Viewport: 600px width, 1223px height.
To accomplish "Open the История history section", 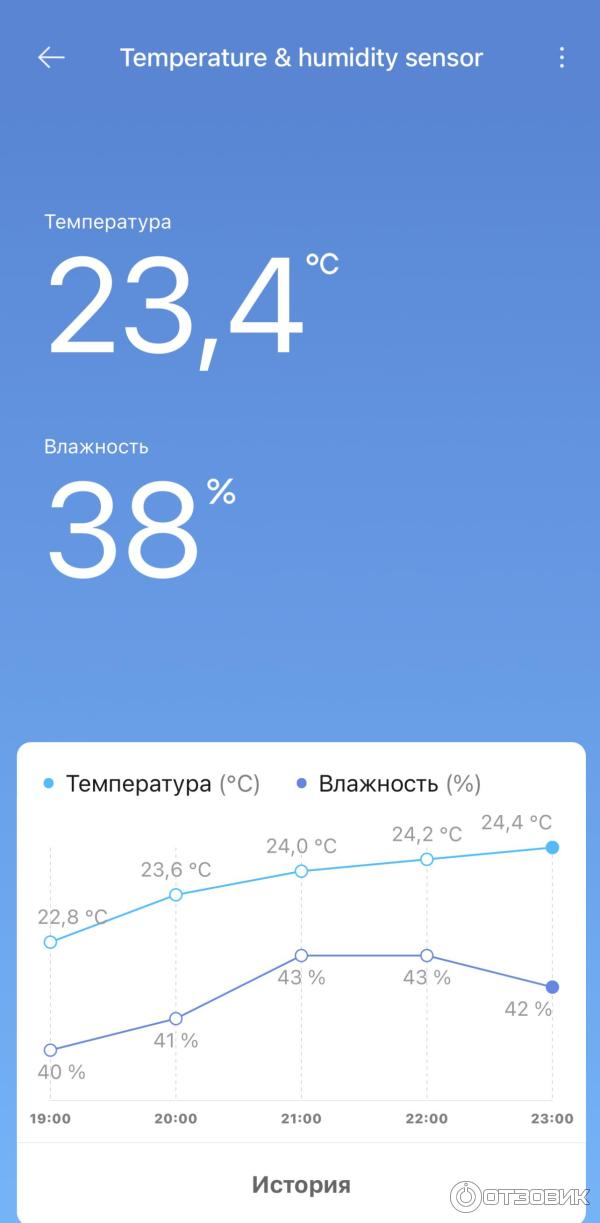I will pyautogui.click(x=301, y=1185).
